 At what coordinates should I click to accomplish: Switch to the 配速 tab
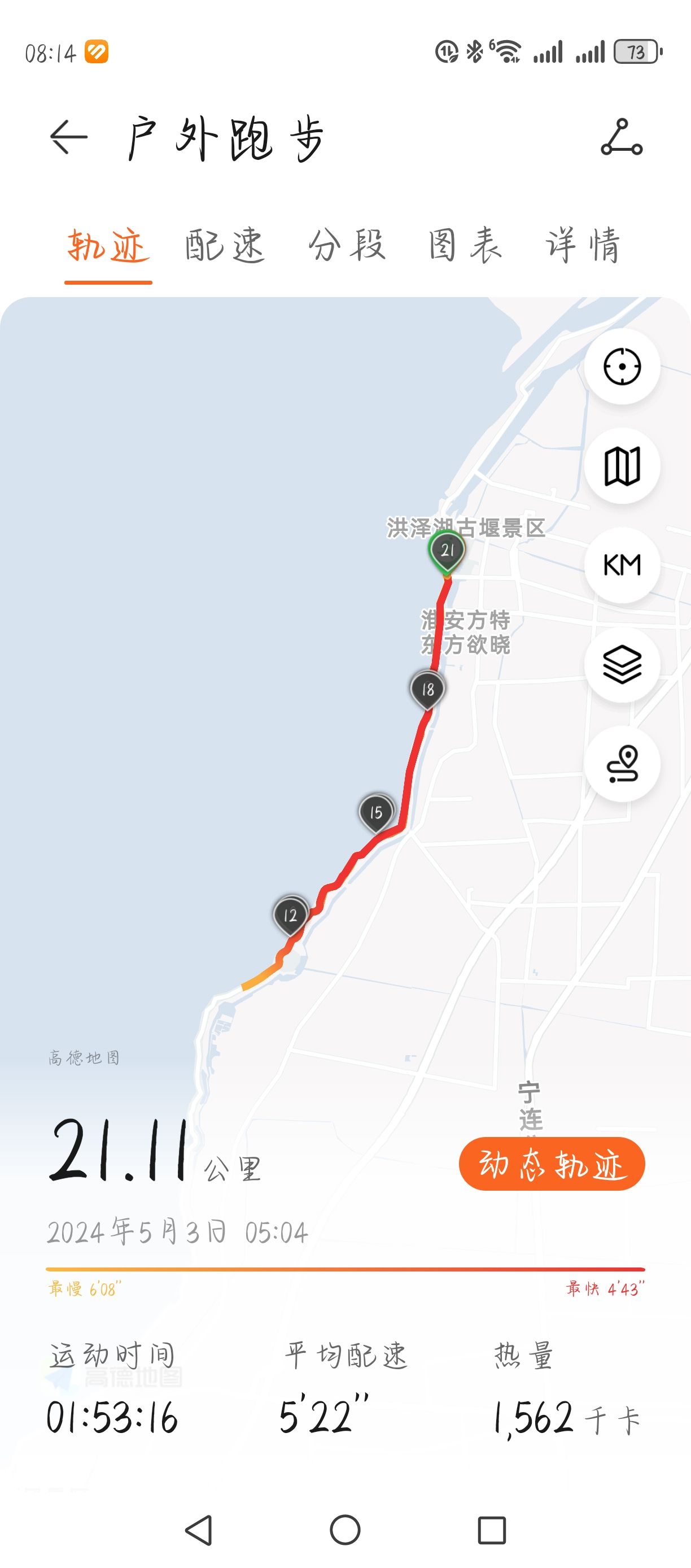(x=225, y=246)
